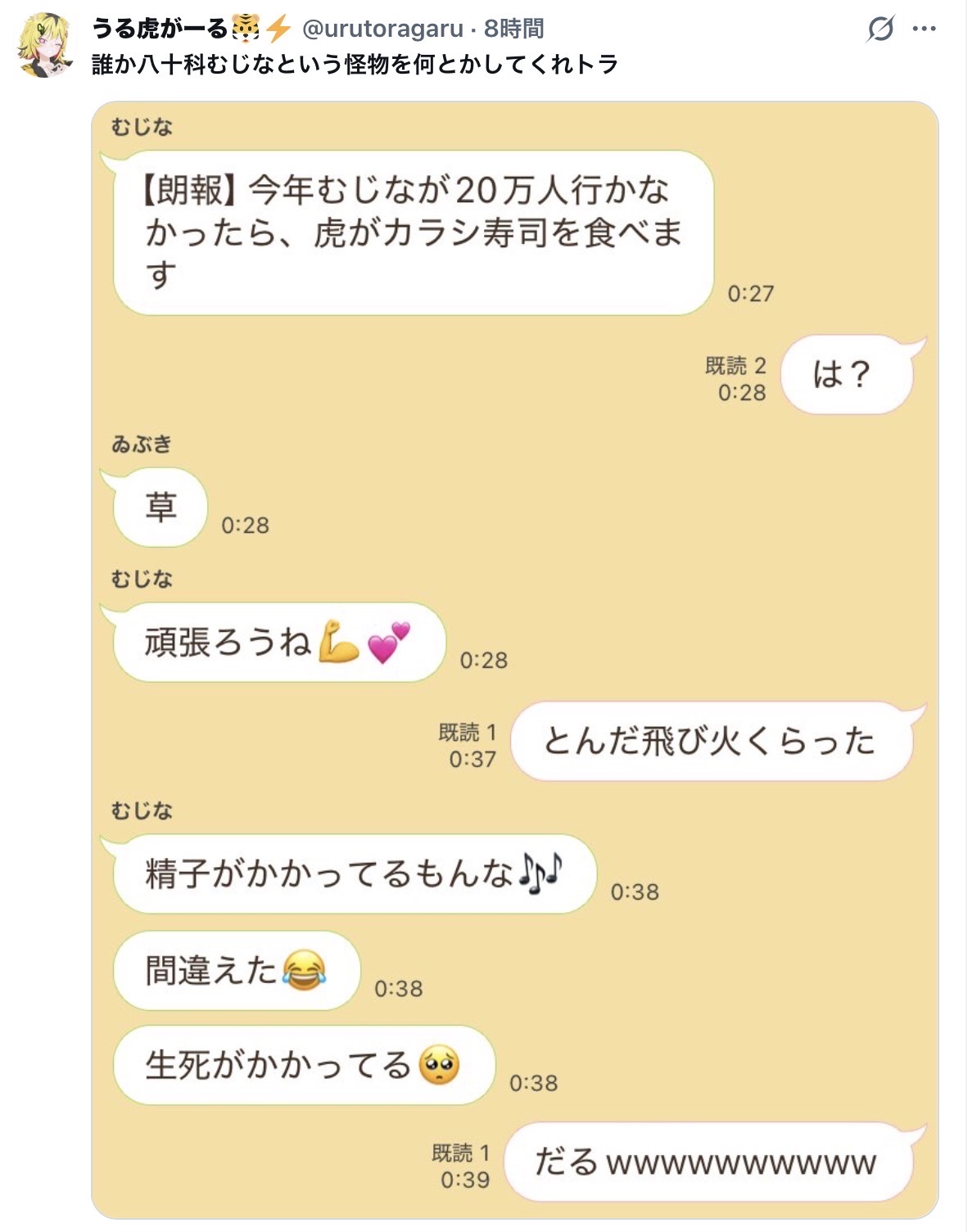
Task: Tap the Grok icon beside the menu
Action: pyautogui.click(x=880, y=30)
